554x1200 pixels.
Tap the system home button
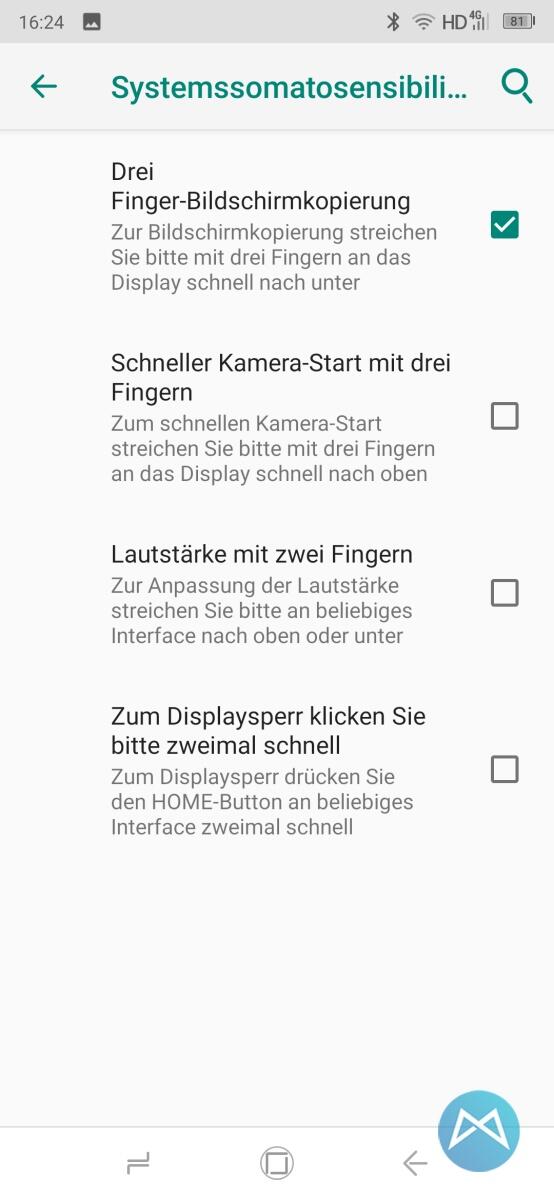(277, 1163)
